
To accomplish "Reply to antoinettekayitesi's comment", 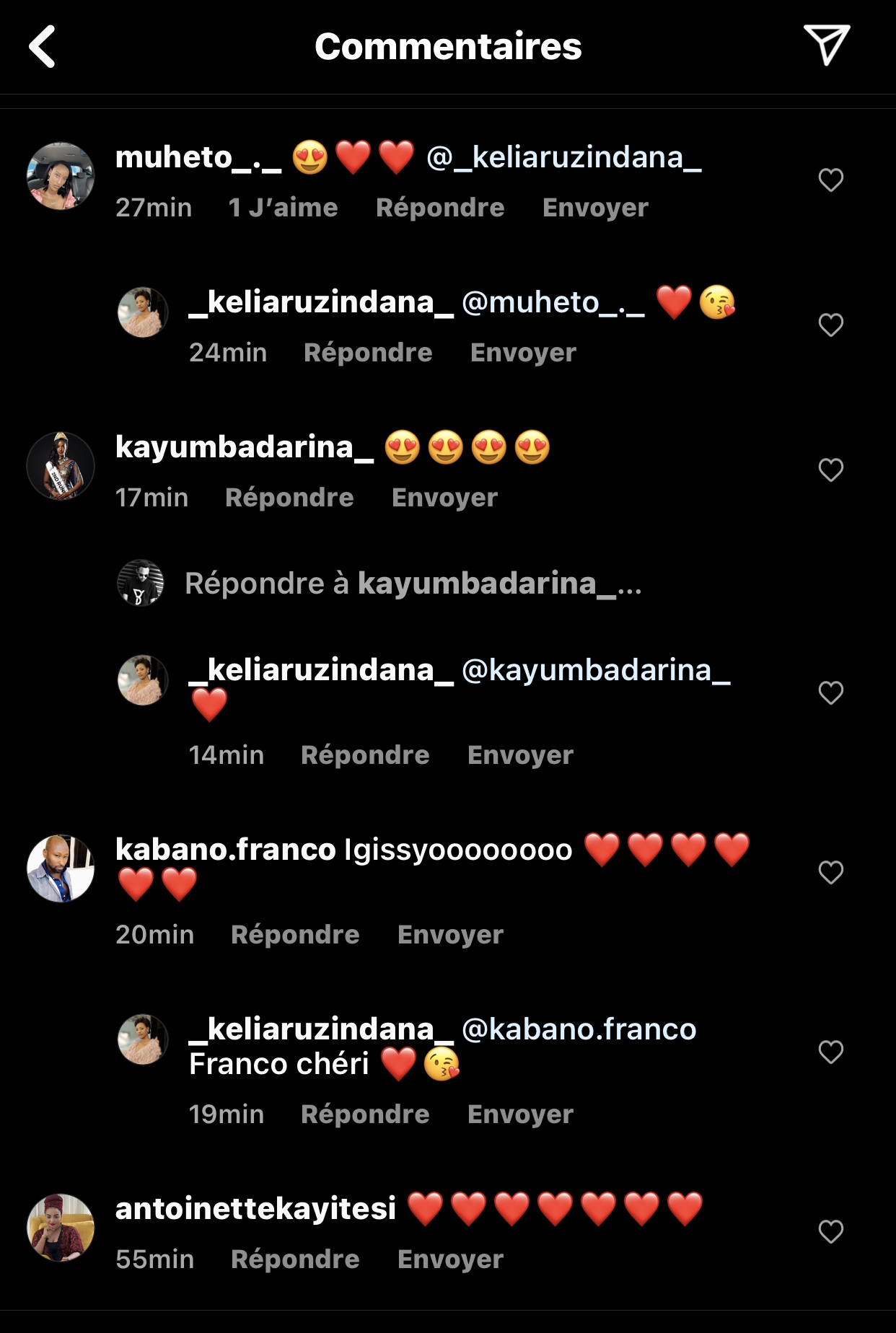I will point(294,1259).
